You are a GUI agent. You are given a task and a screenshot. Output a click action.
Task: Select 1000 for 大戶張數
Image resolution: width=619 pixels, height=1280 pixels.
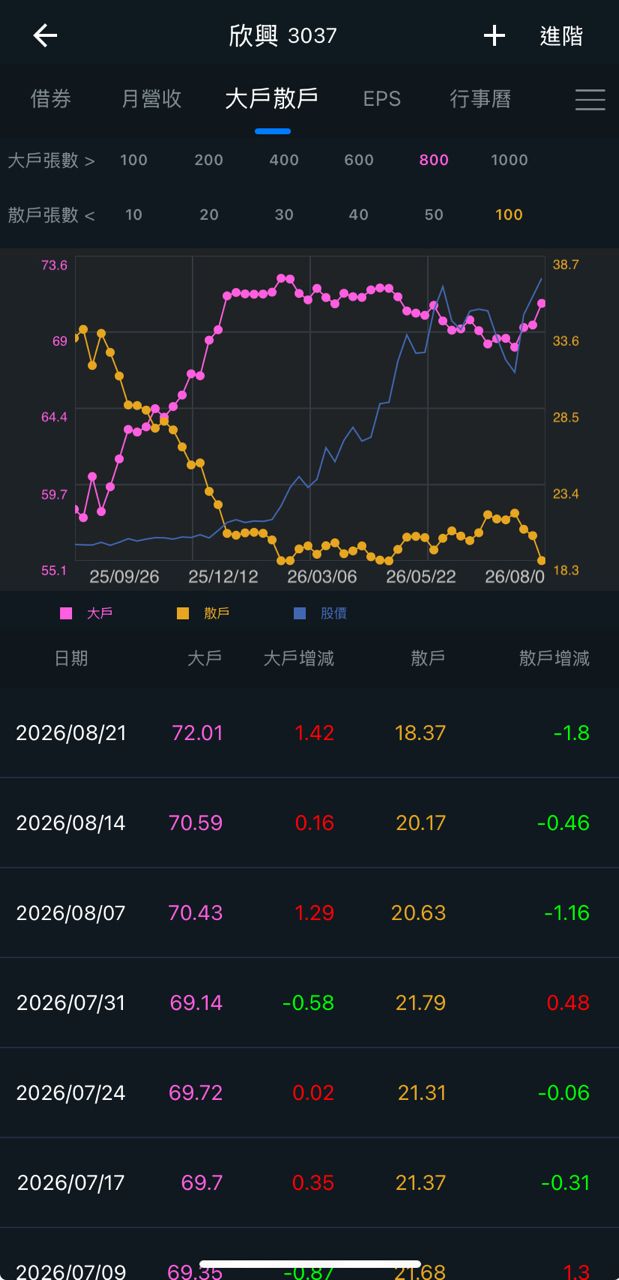(509, 160)
